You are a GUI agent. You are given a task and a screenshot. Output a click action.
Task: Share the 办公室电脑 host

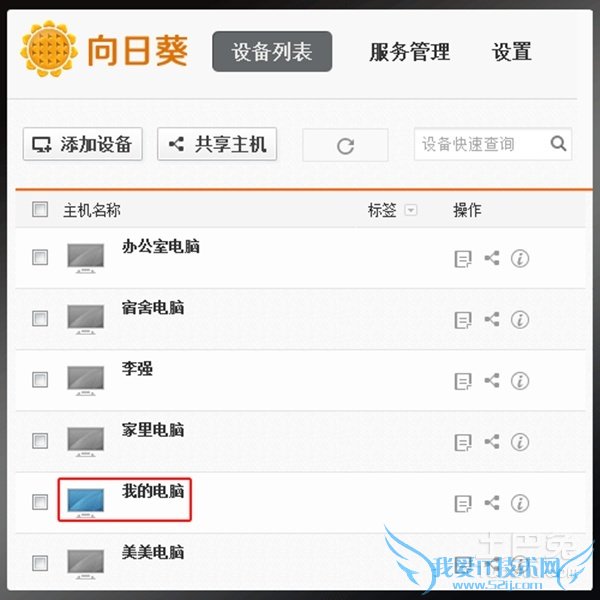coord(491,258)
